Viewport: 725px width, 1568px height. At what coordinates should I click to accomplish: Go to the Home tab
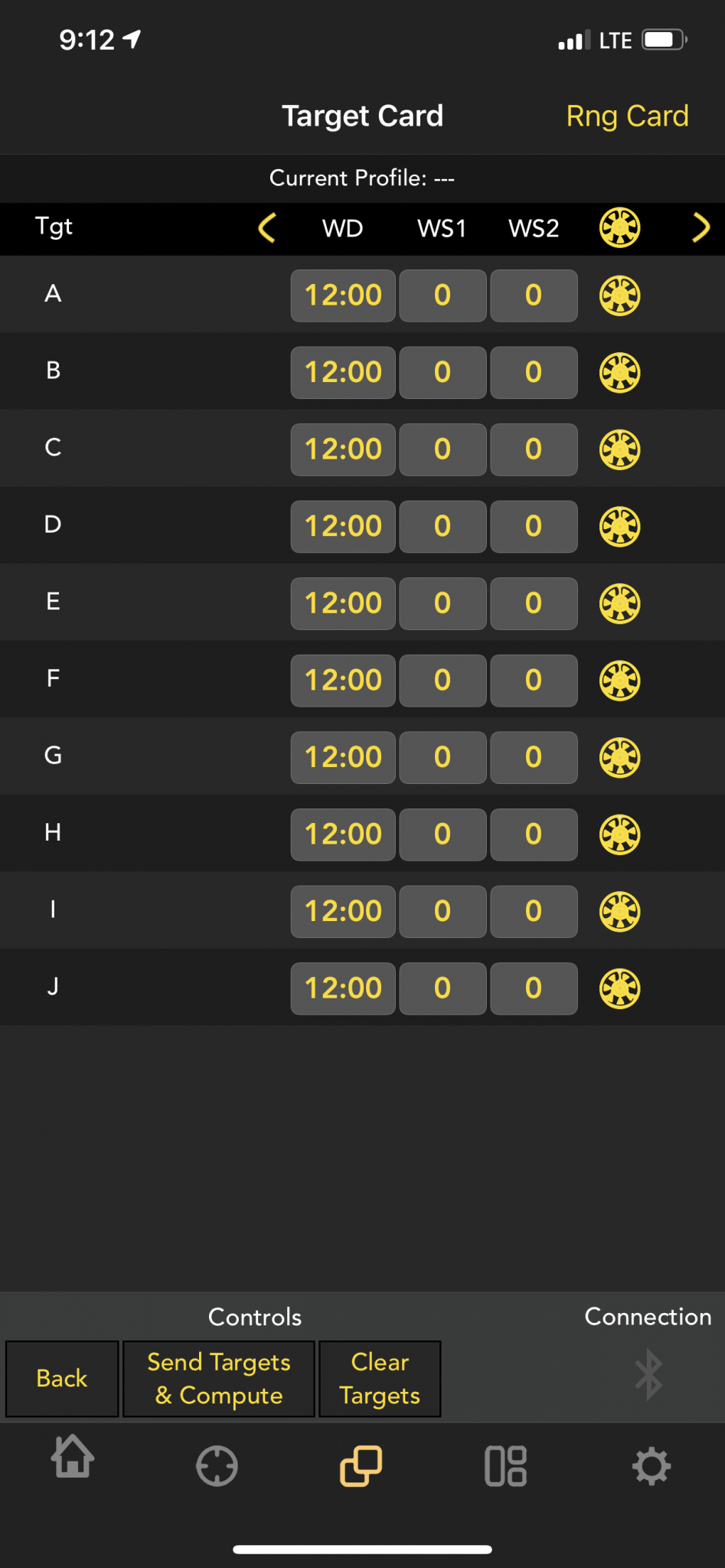[x=73, y=1459]
